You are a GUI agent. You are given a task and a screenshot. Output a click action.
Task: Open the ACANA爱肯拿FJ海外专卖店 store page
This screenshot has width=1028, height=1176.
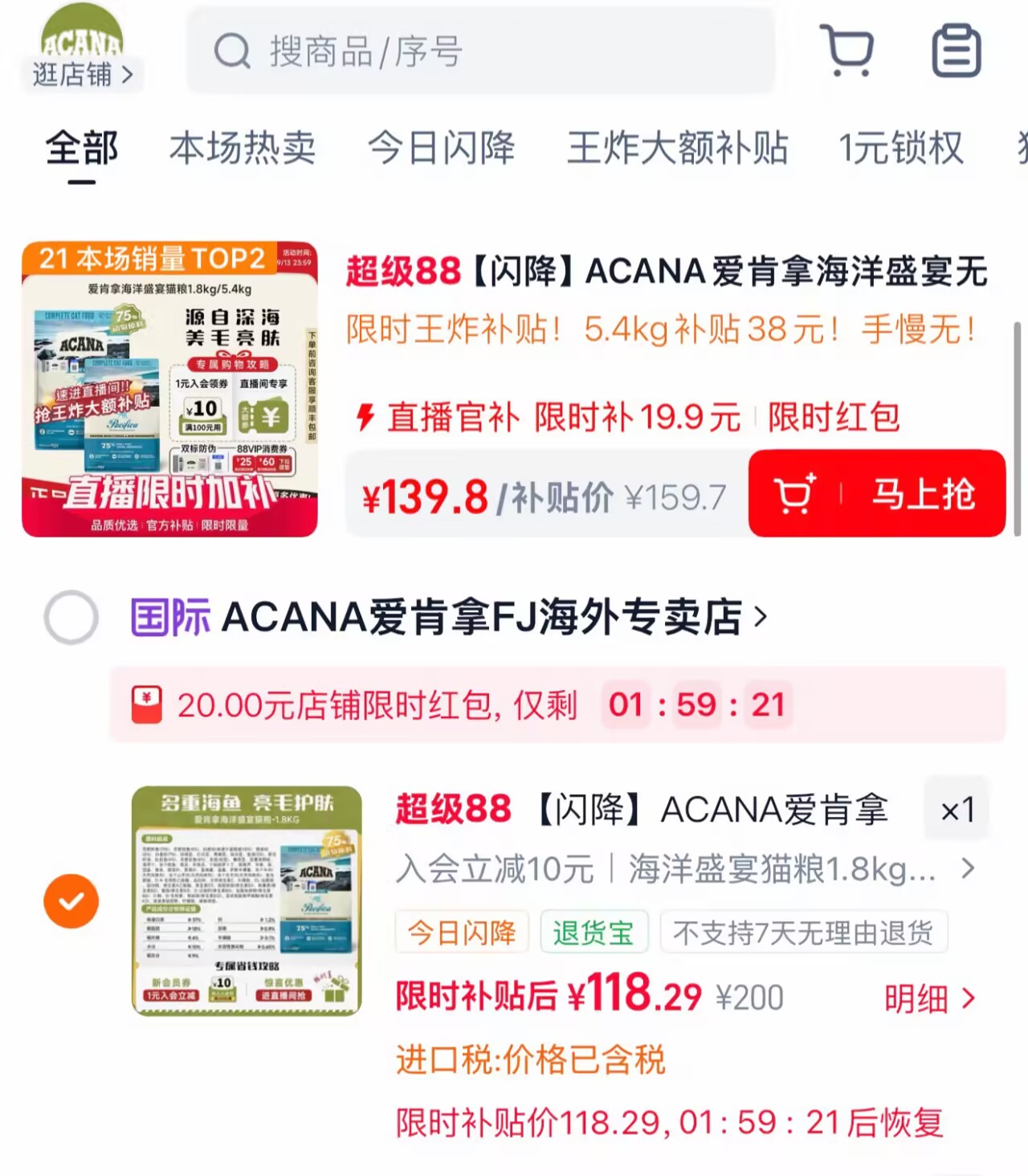[x=450, y=617]
